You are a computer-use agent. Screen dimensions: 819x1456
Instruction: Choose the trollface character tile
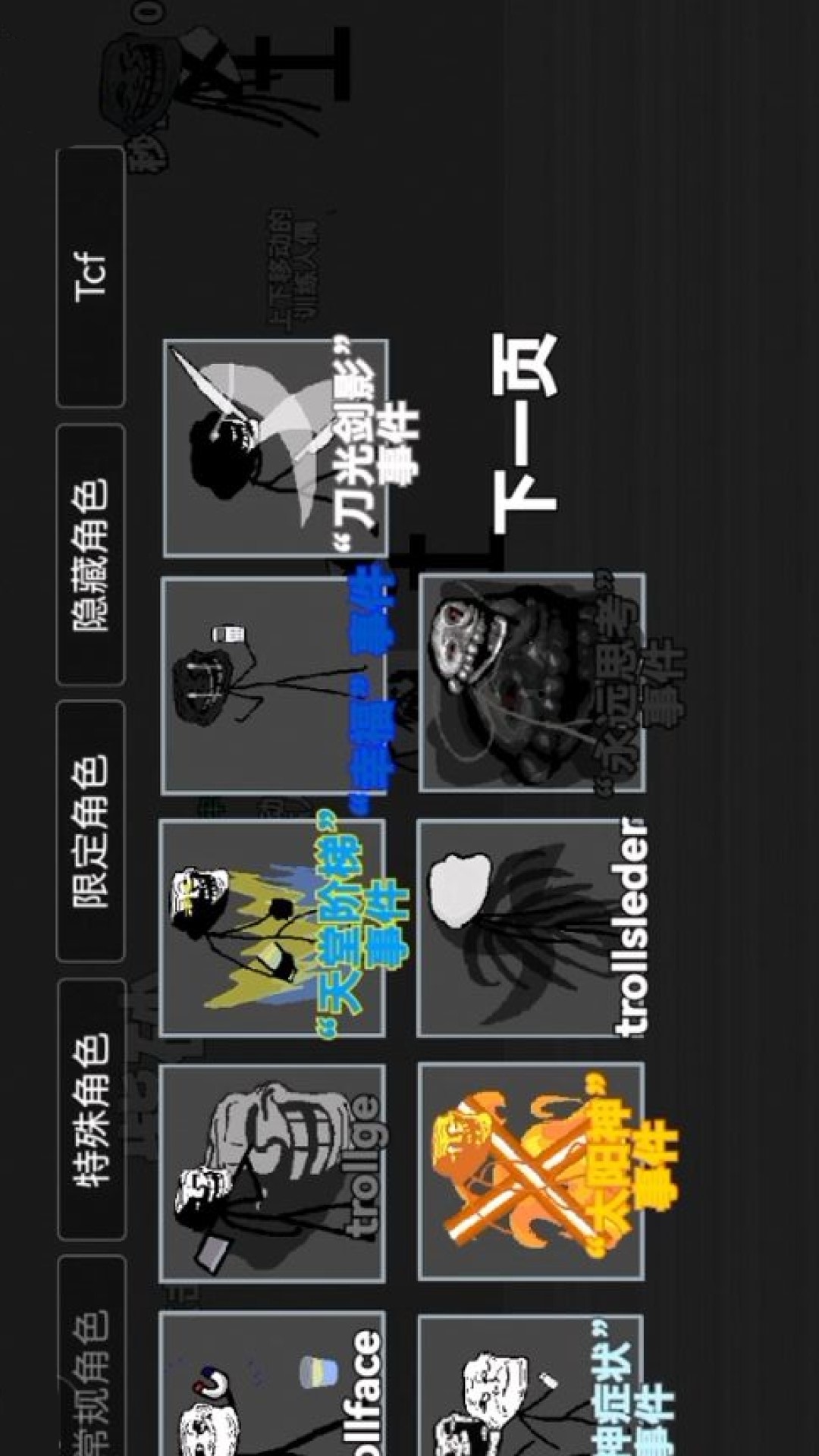click(271, 1384)
